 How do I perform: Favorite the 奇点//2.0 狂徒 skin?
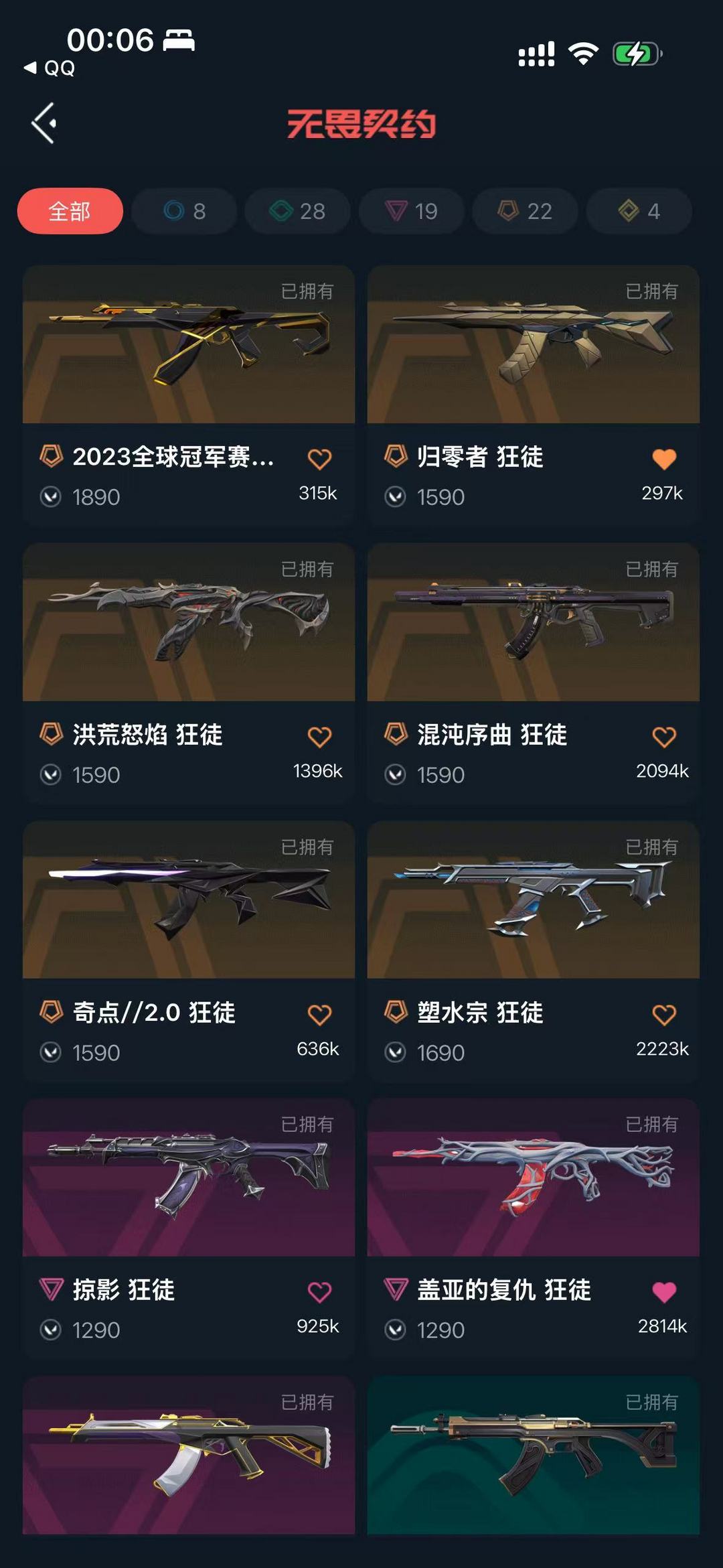click(319, 1013)
